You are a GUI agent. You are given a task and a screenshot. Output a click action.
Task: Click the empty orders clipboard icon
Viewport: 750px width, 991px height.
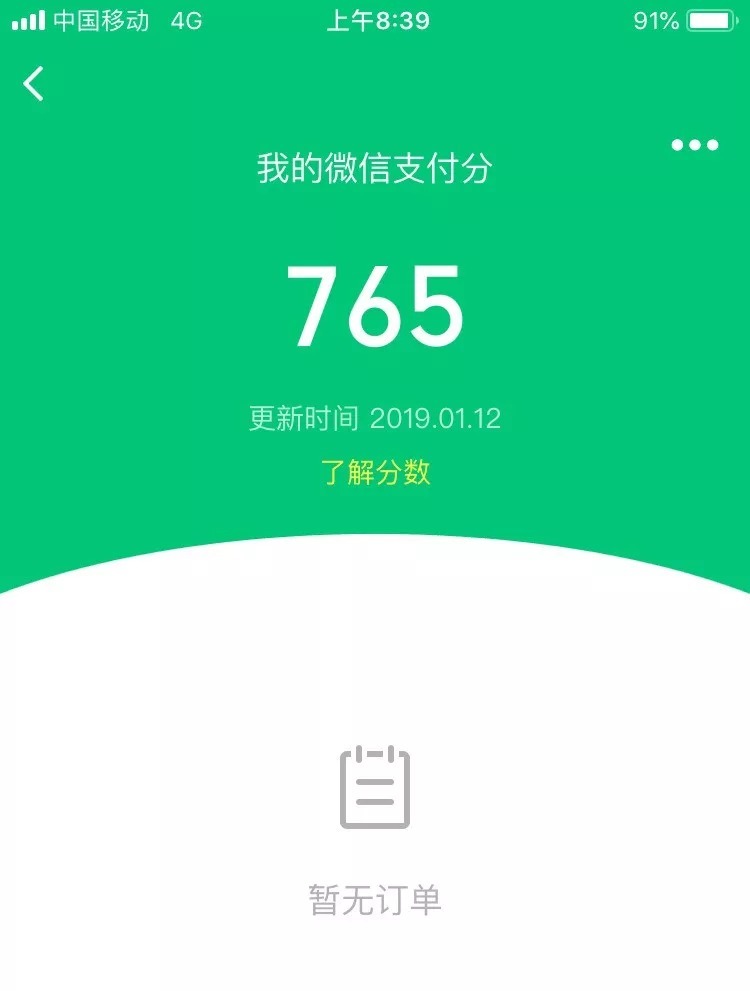(374, 785)
